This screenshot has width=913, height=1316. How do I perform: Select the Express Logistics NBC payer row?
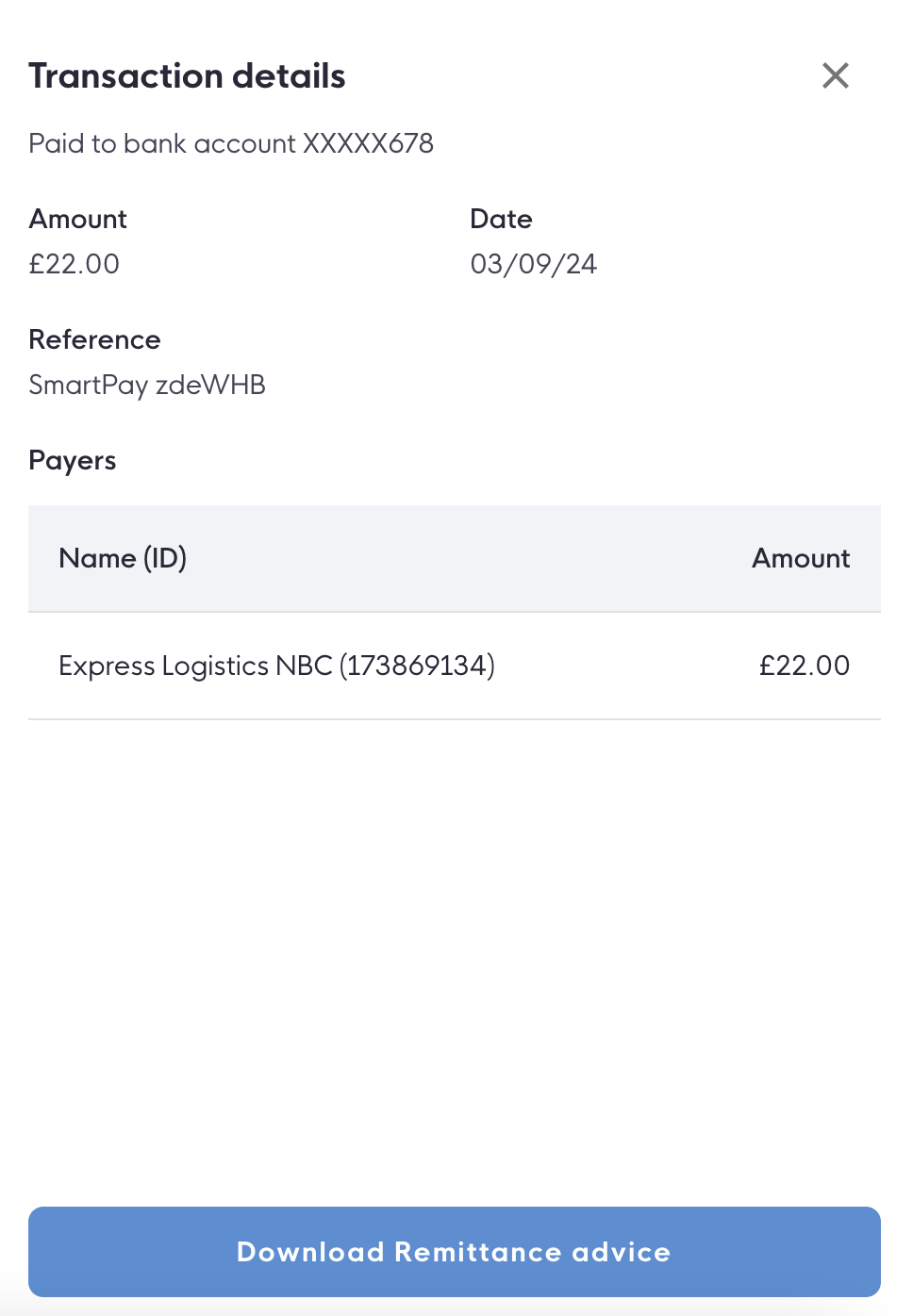pyautogui.click(x=277, y=666)
